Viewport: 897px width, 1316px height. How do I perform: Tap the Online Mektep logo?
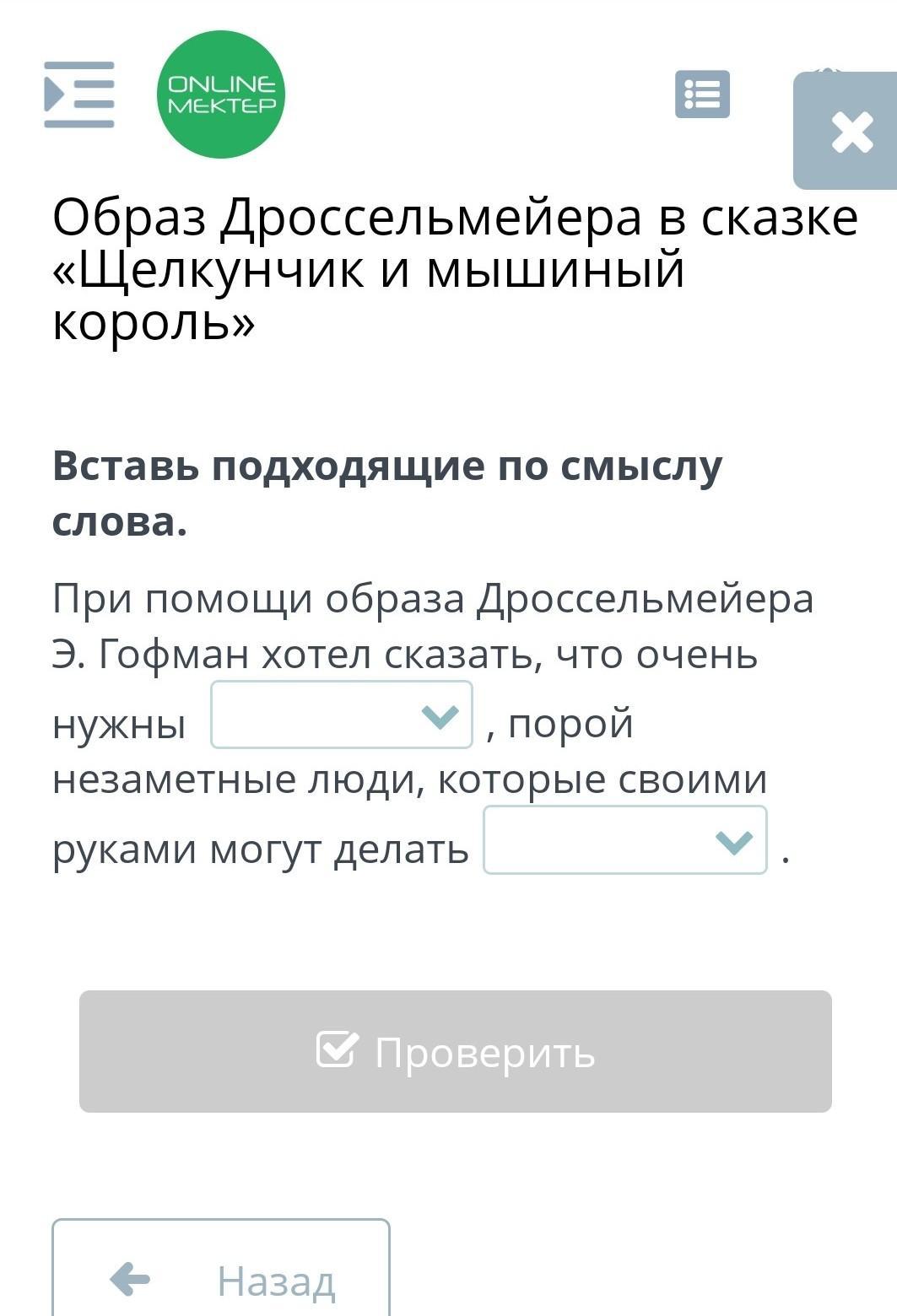(x=221, y=94)
